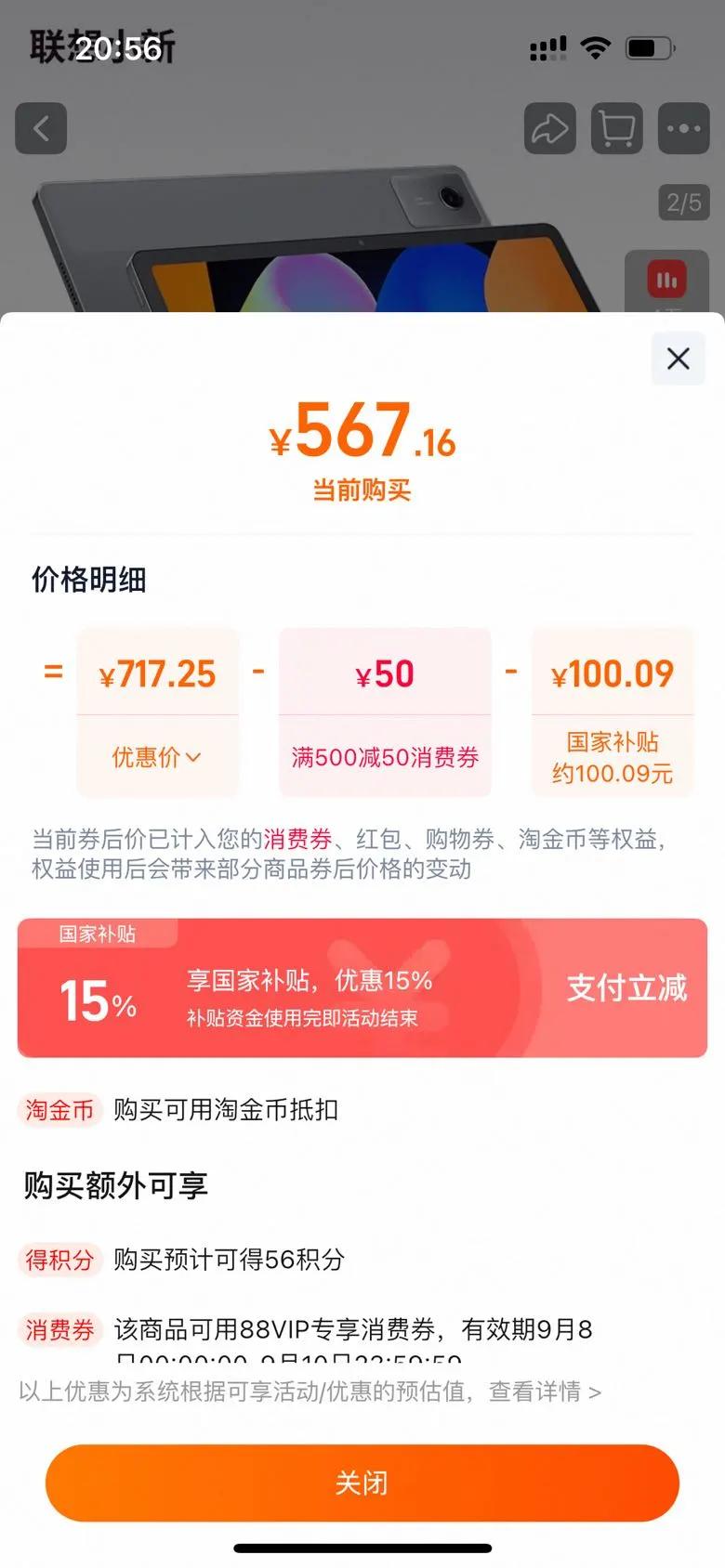Share this product via the share icon
Image resolution: width=725 pixels, height=1568 pixels.
tap(549, 128)
